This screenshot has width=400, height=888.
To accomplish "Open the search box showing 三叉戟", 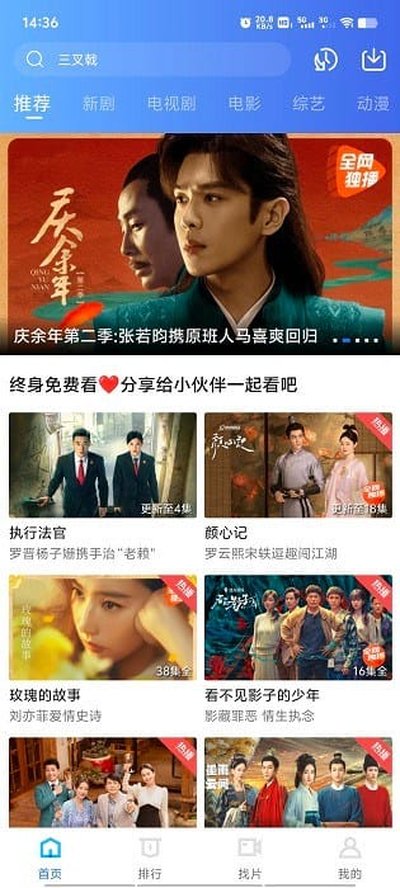I will [x=152, y=59].
